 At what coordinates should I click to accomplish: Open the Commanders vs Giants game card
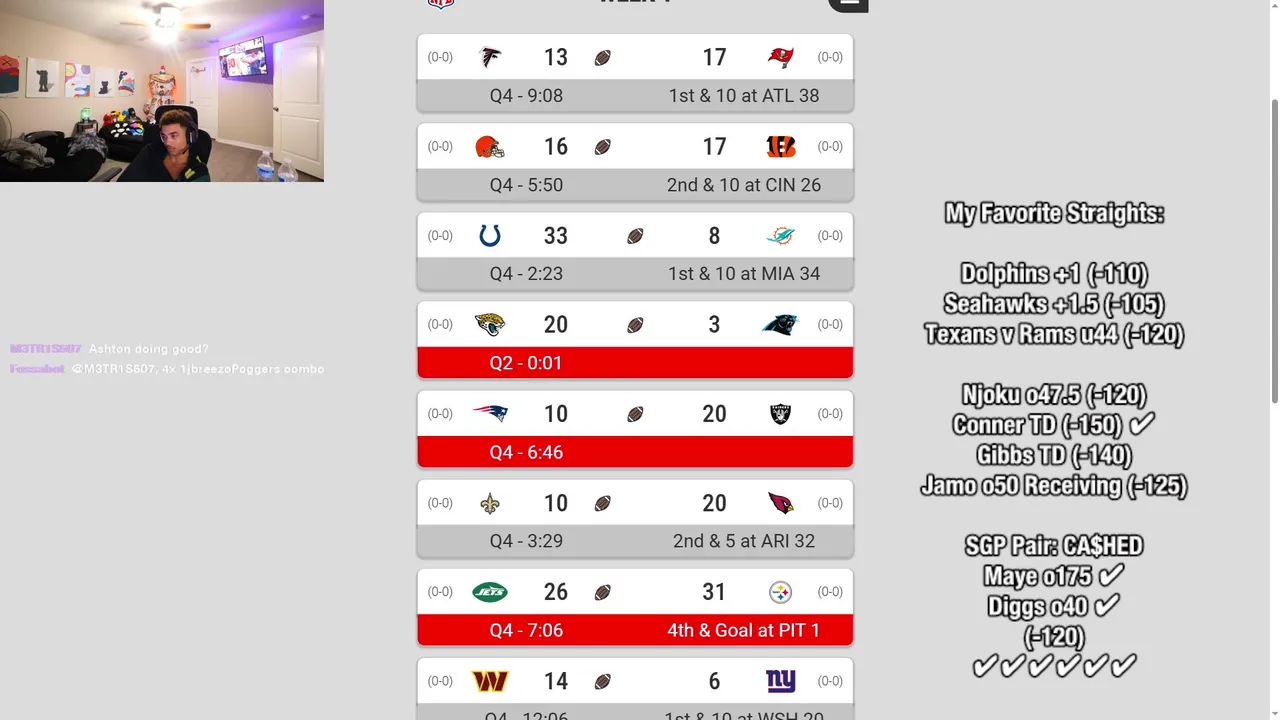(635, 692)
